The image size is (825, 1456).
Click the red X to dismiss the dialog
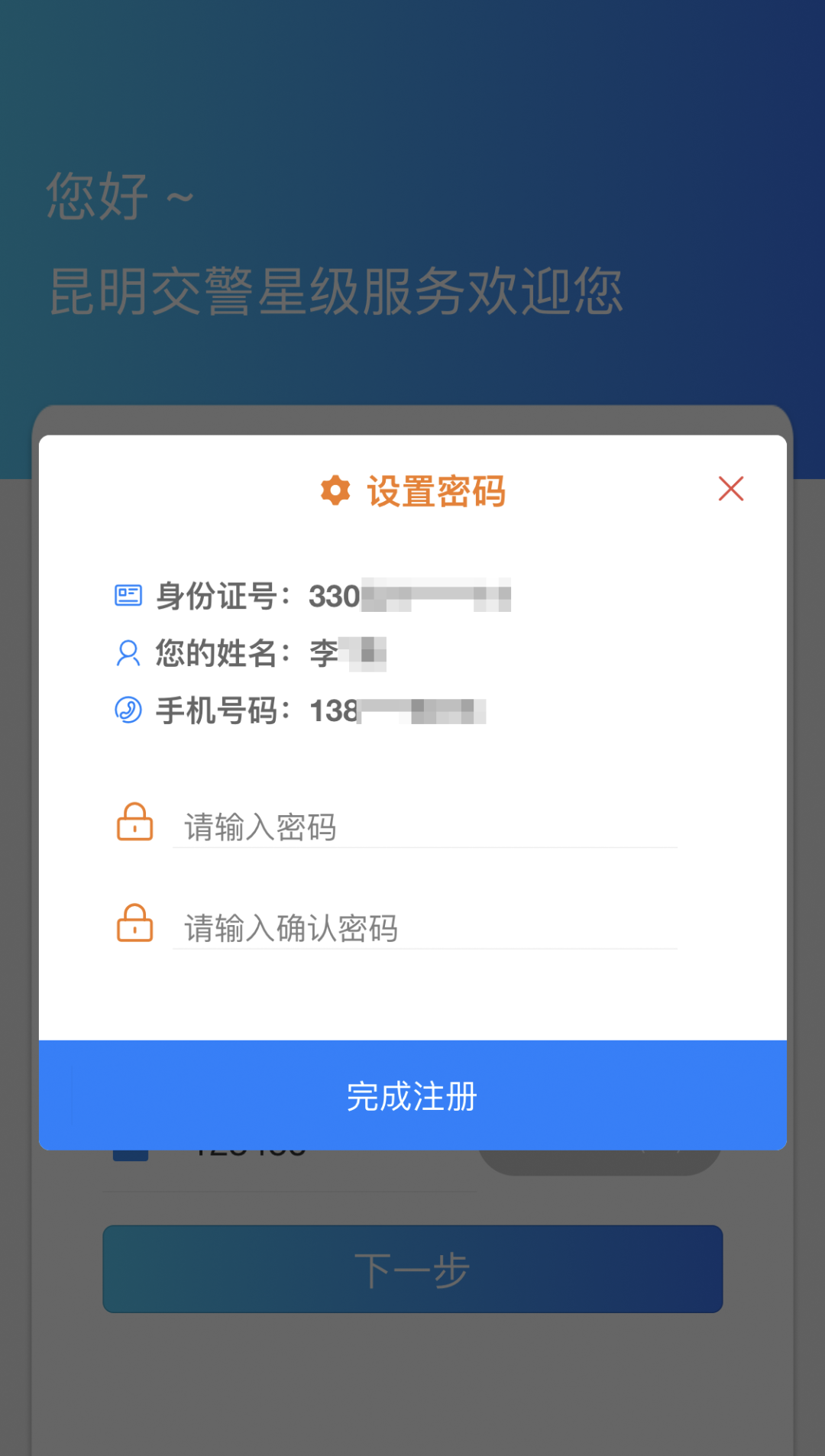click(x=730, y=489)
